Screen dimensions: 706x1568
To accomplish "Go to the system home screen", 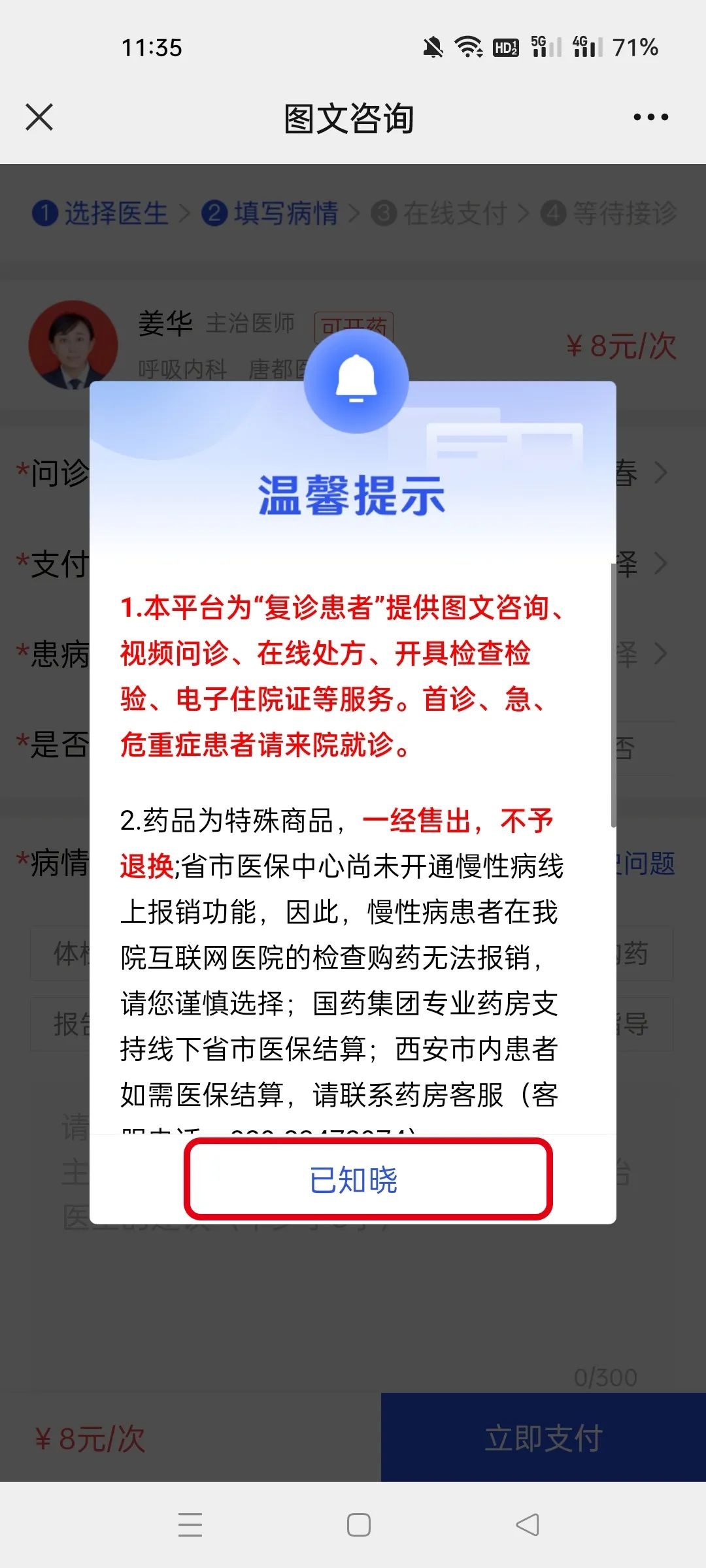I will coord(358,1525).
